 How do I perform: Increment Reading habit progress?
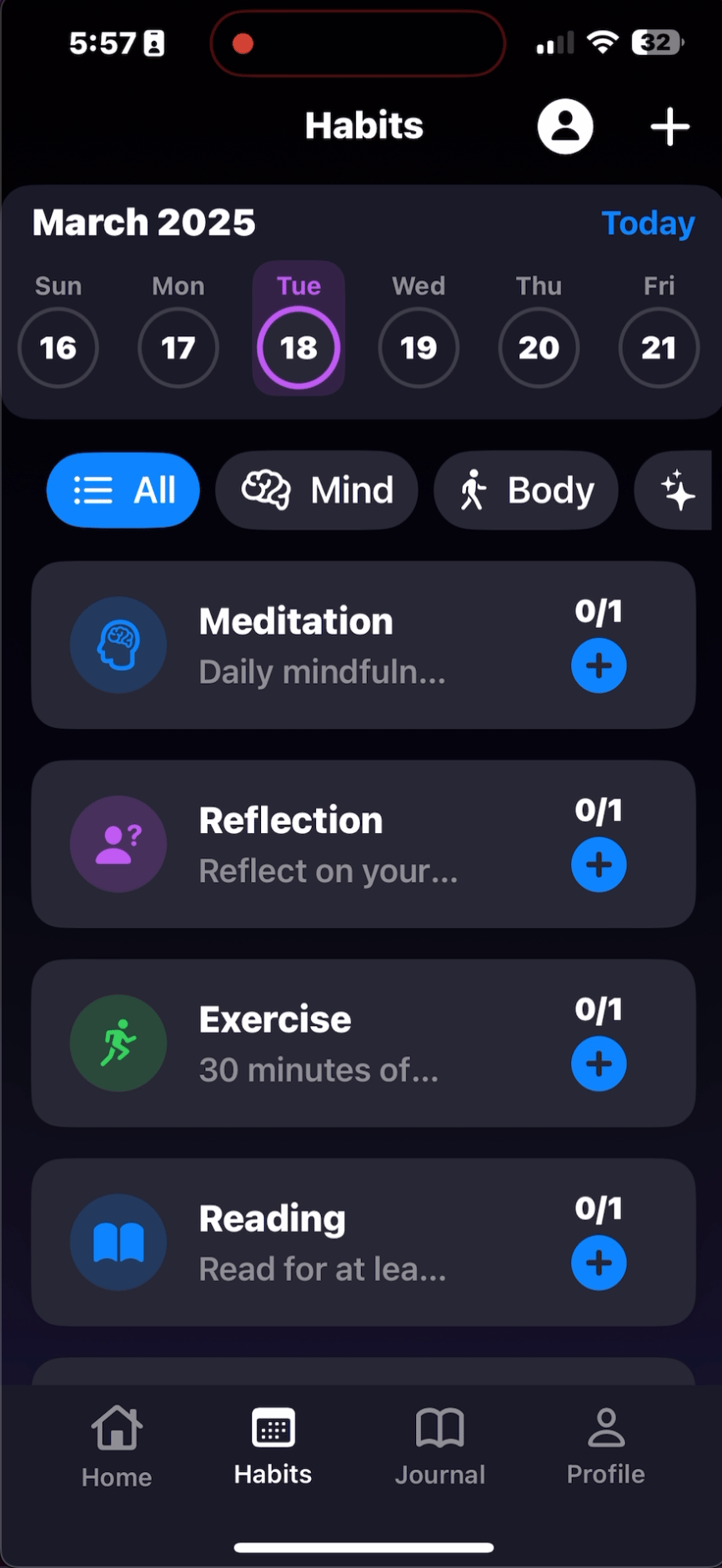tap(599, 1263)
